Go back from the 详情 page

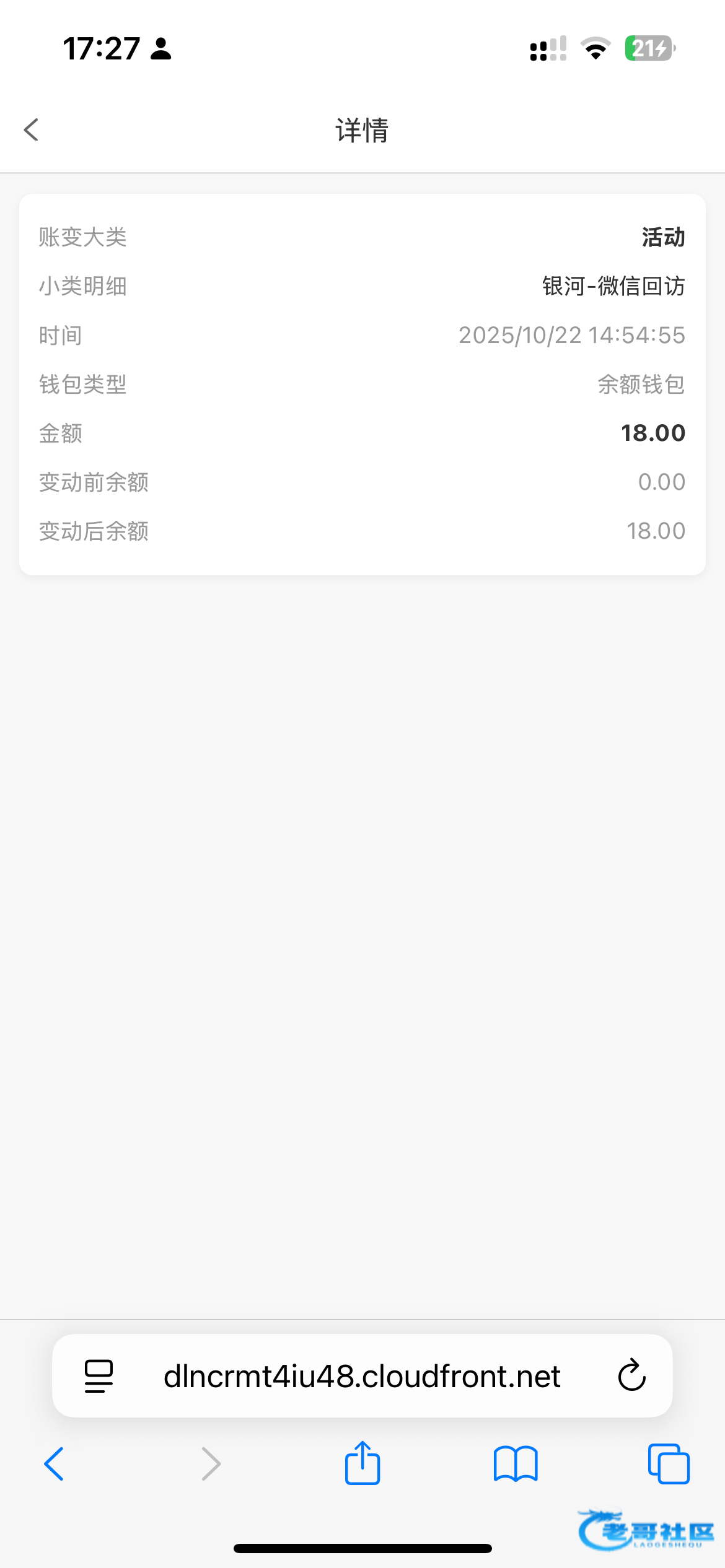[32, 130]
